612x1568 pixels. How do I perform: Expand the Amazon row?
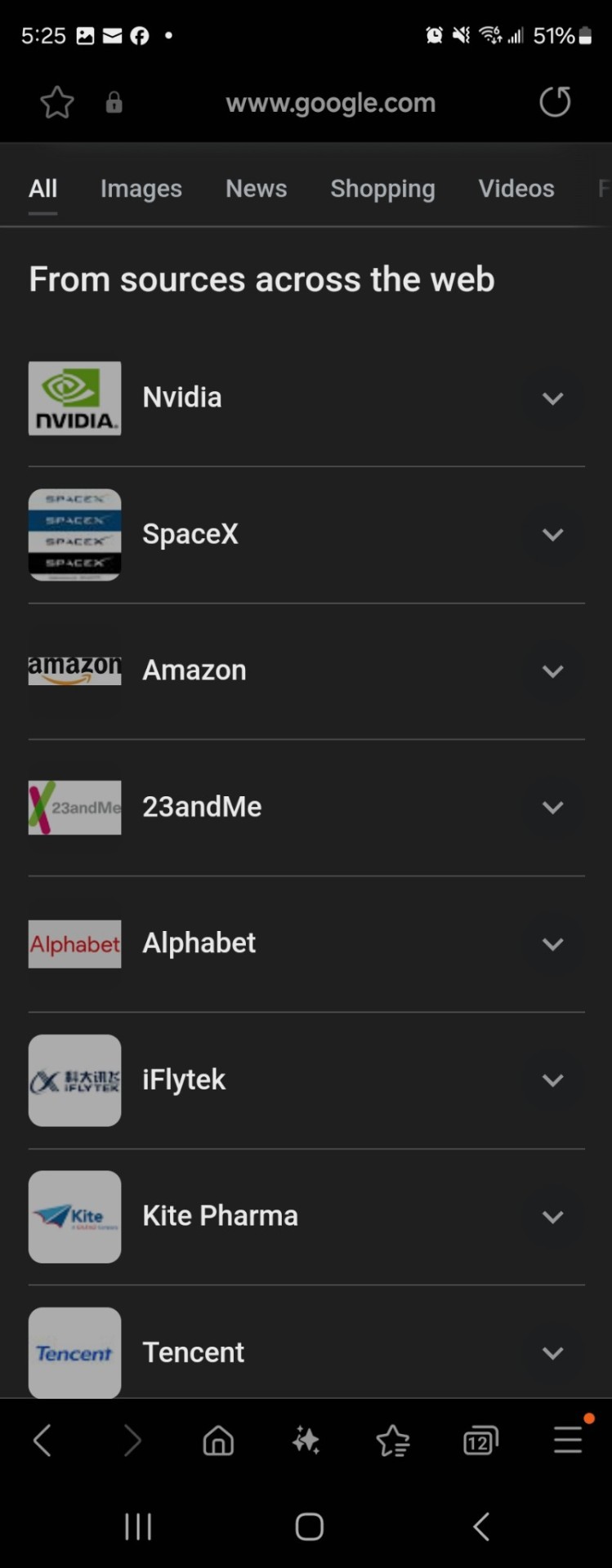(x=552, y=671)
